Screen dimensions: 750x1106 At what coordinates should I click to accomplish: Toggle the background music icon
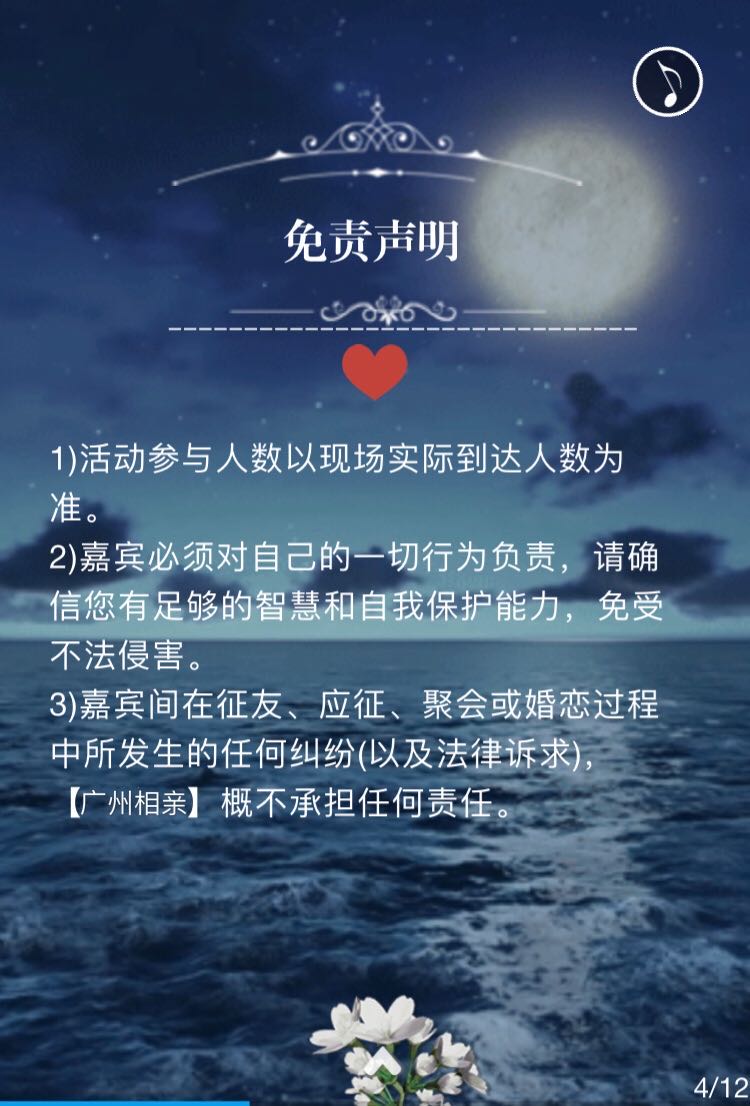pyautogui.click(x=668, y=79)
